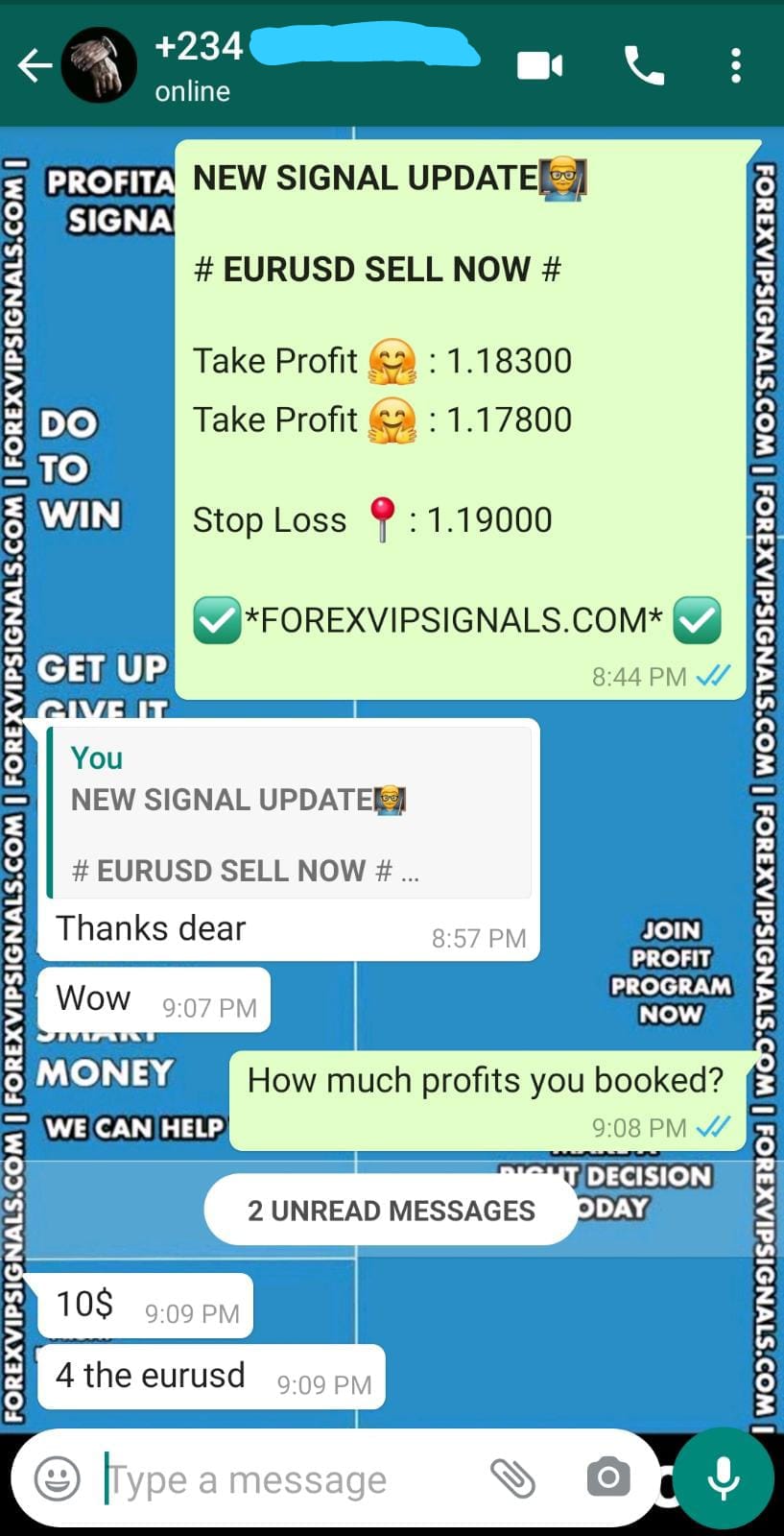Attach a file with the paperclip
Screen dimensions: 784x1536
pos(513,1478)
